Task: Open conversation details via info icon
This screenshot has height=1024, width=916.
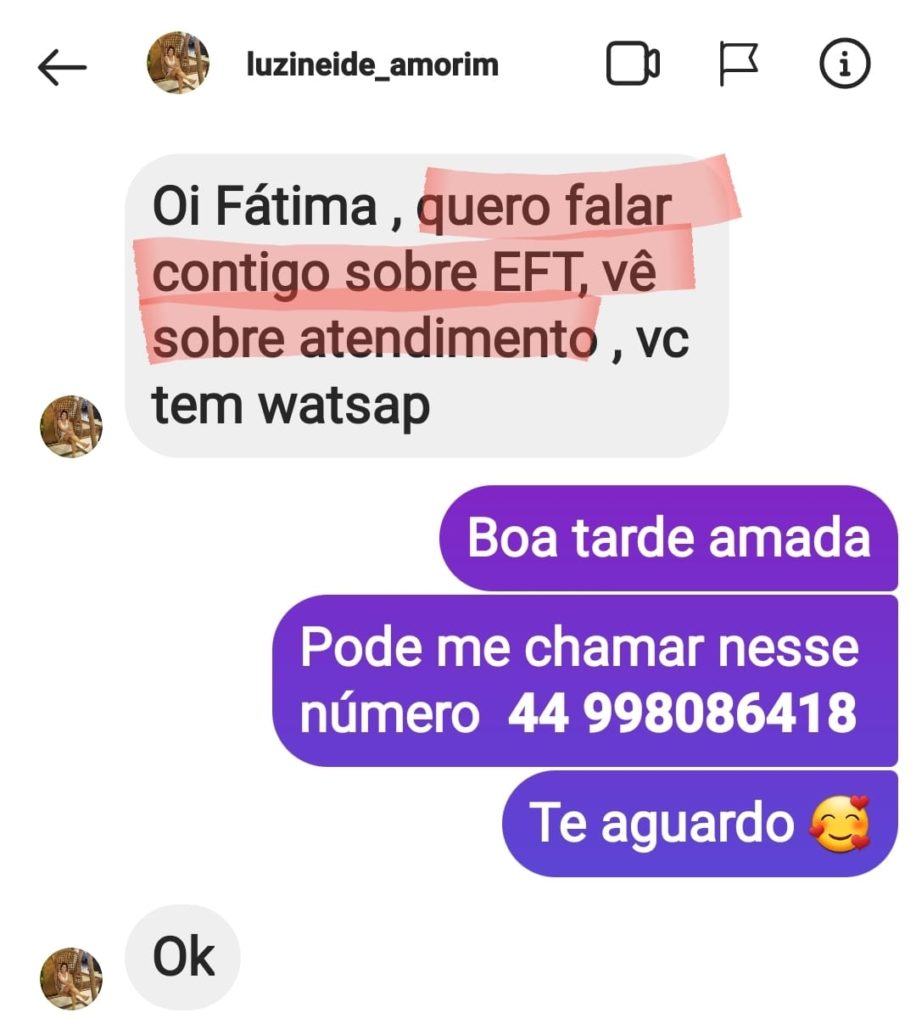Action: [845, 64]
